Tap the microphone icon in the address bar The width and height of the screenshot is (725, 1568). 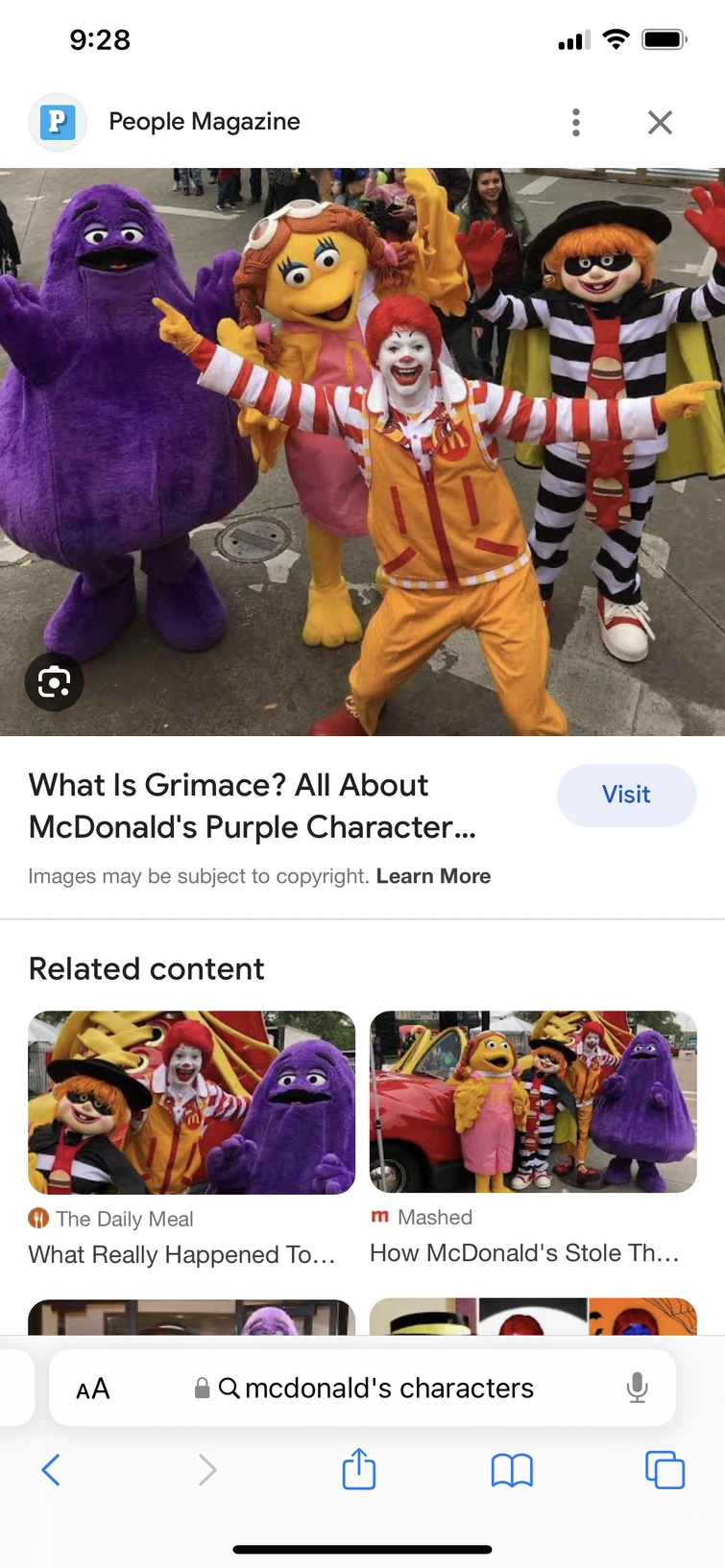point(639,1388)
